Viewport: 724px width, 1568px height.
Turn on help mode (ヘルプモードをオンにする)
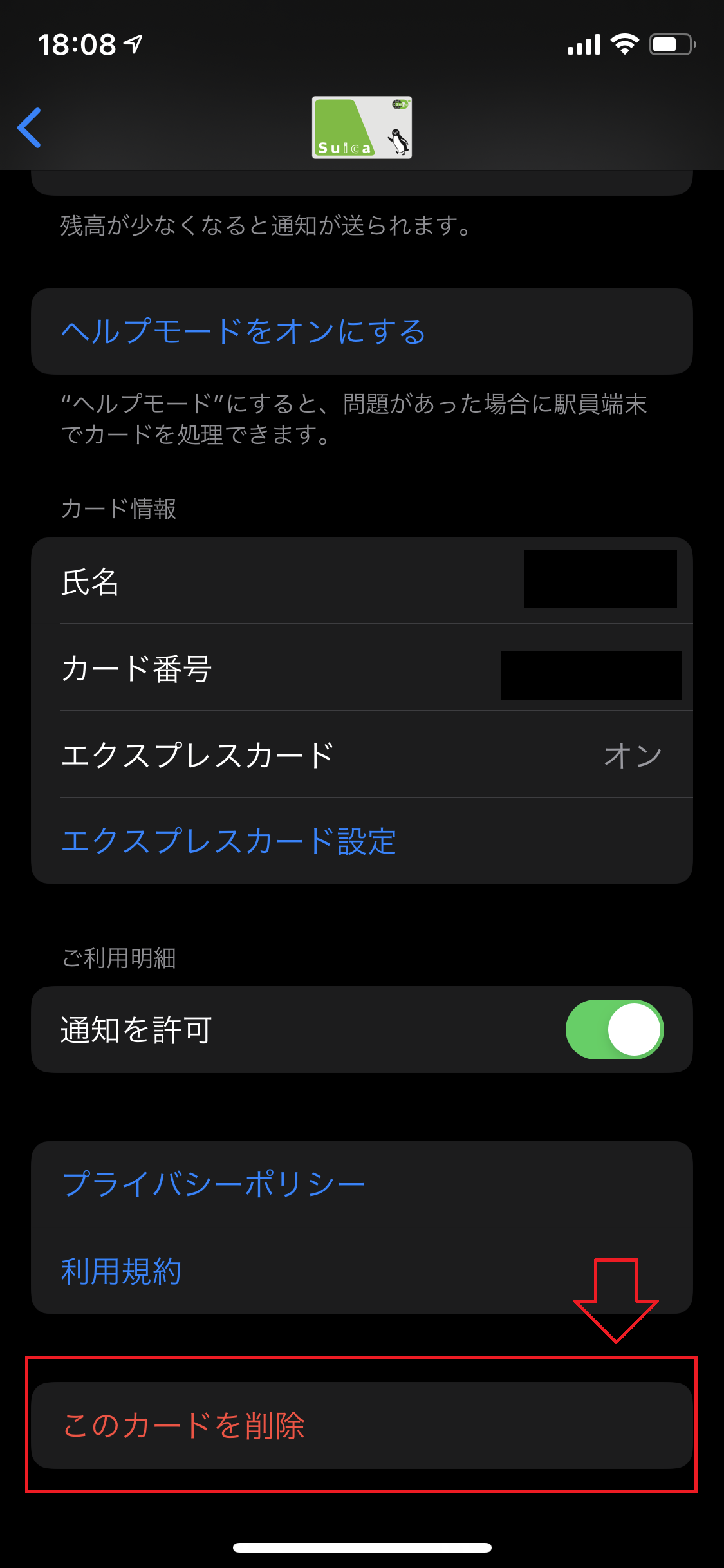(362, 331)
